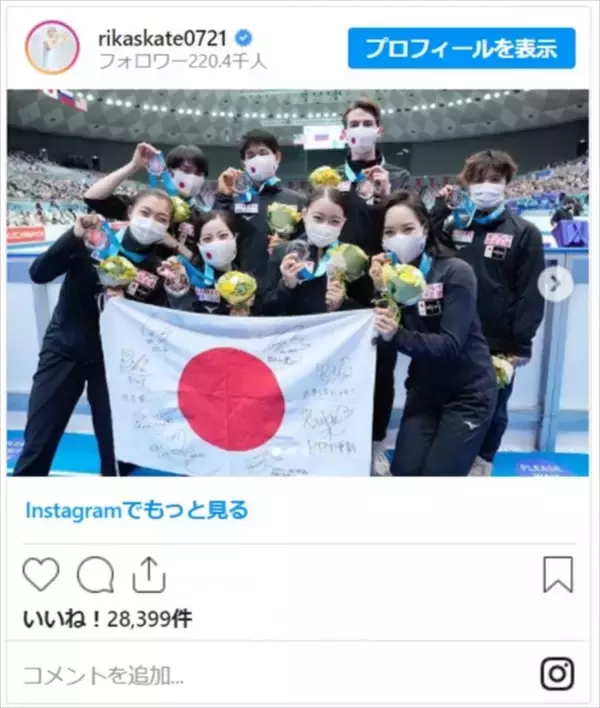Show the next photo in carousel
The height and width of the screenshot is (708, 600).
pos(555,283)
